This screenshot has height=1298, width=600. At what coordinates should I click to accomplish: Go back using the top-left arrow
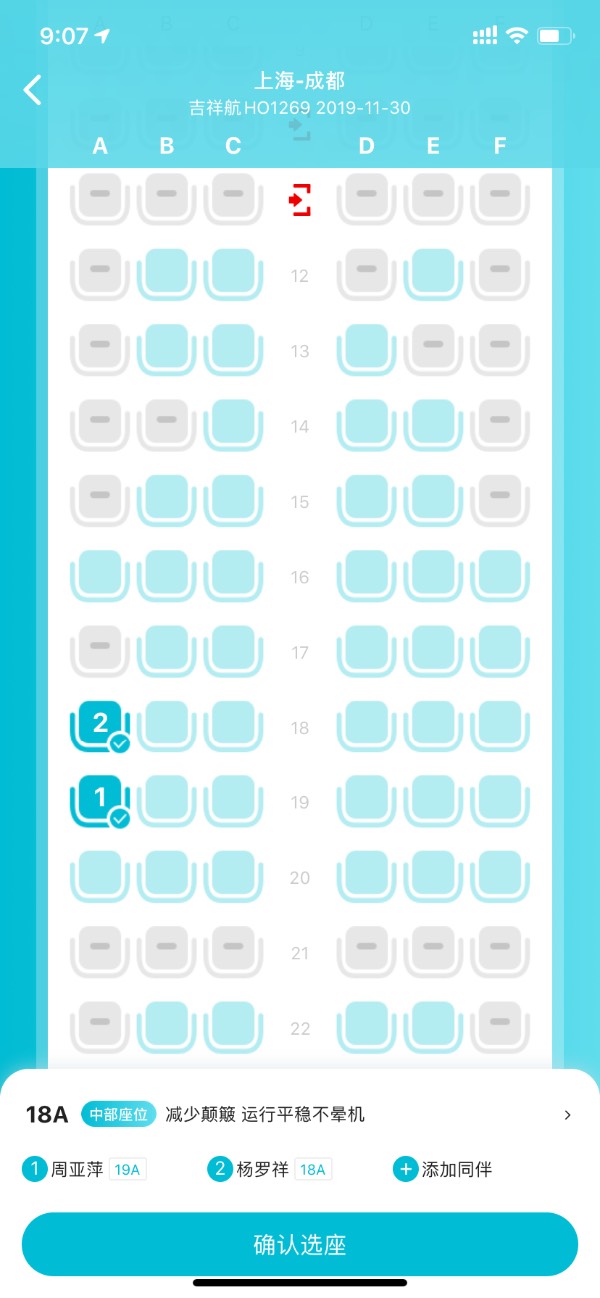33,90
